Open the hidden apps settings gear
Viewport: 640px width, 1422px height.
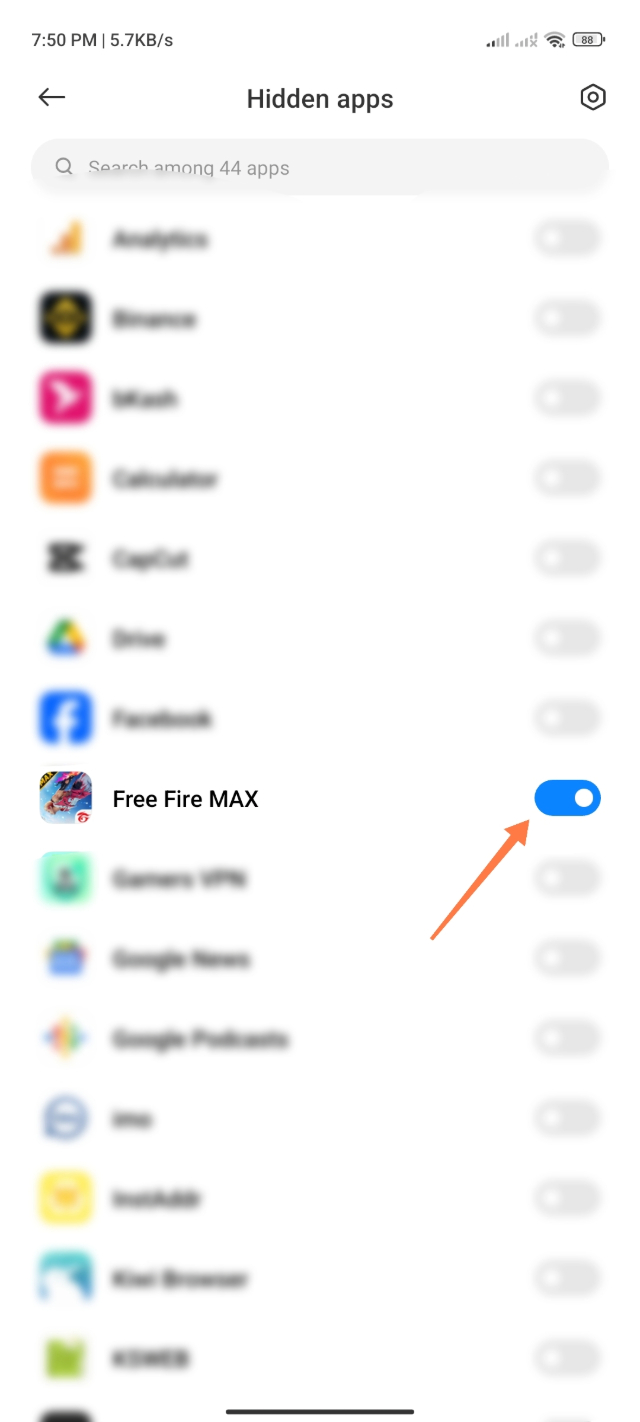[593, 97]
